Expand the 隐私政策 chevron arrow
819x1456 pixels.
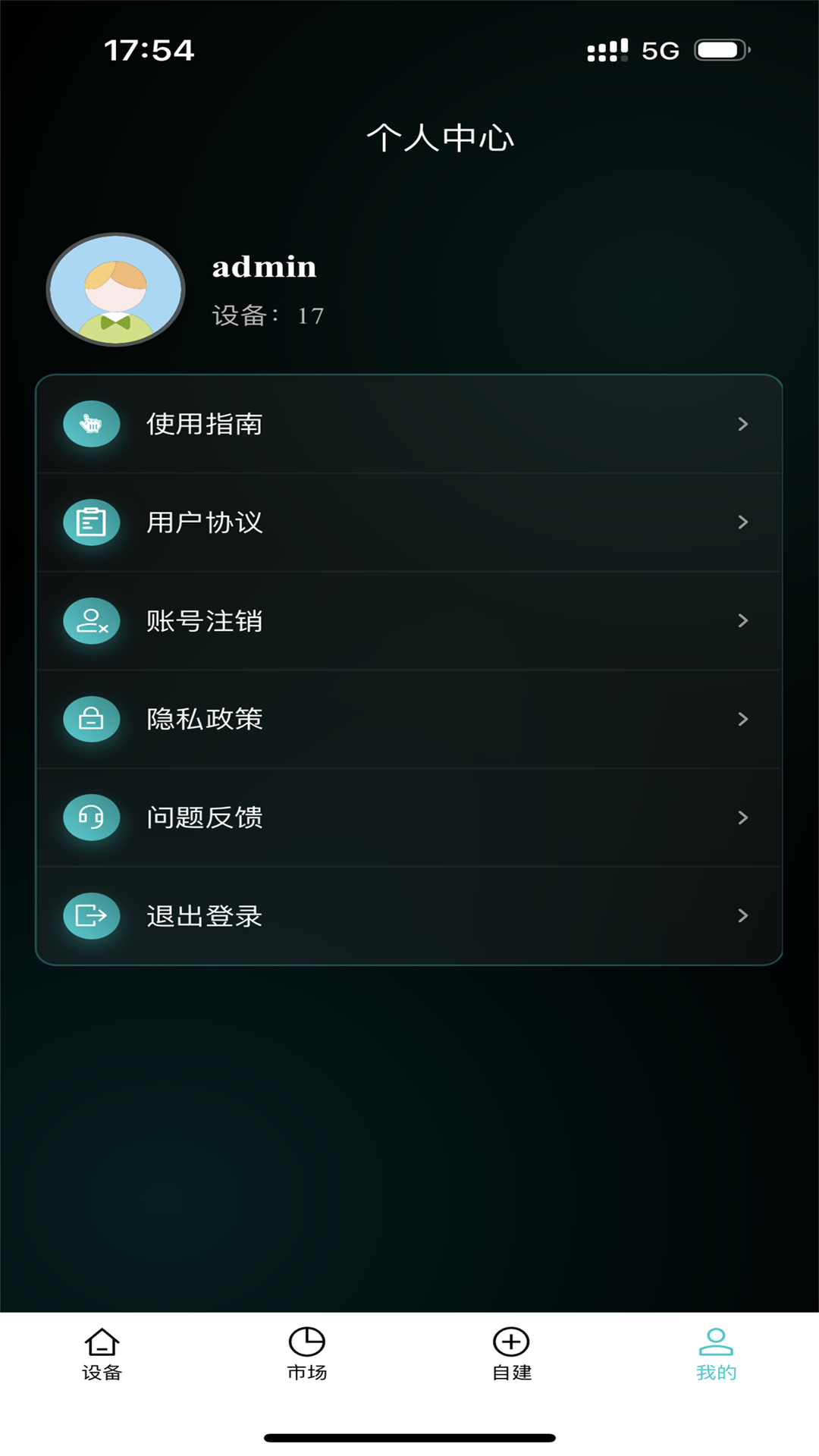(x=742, y=720)
